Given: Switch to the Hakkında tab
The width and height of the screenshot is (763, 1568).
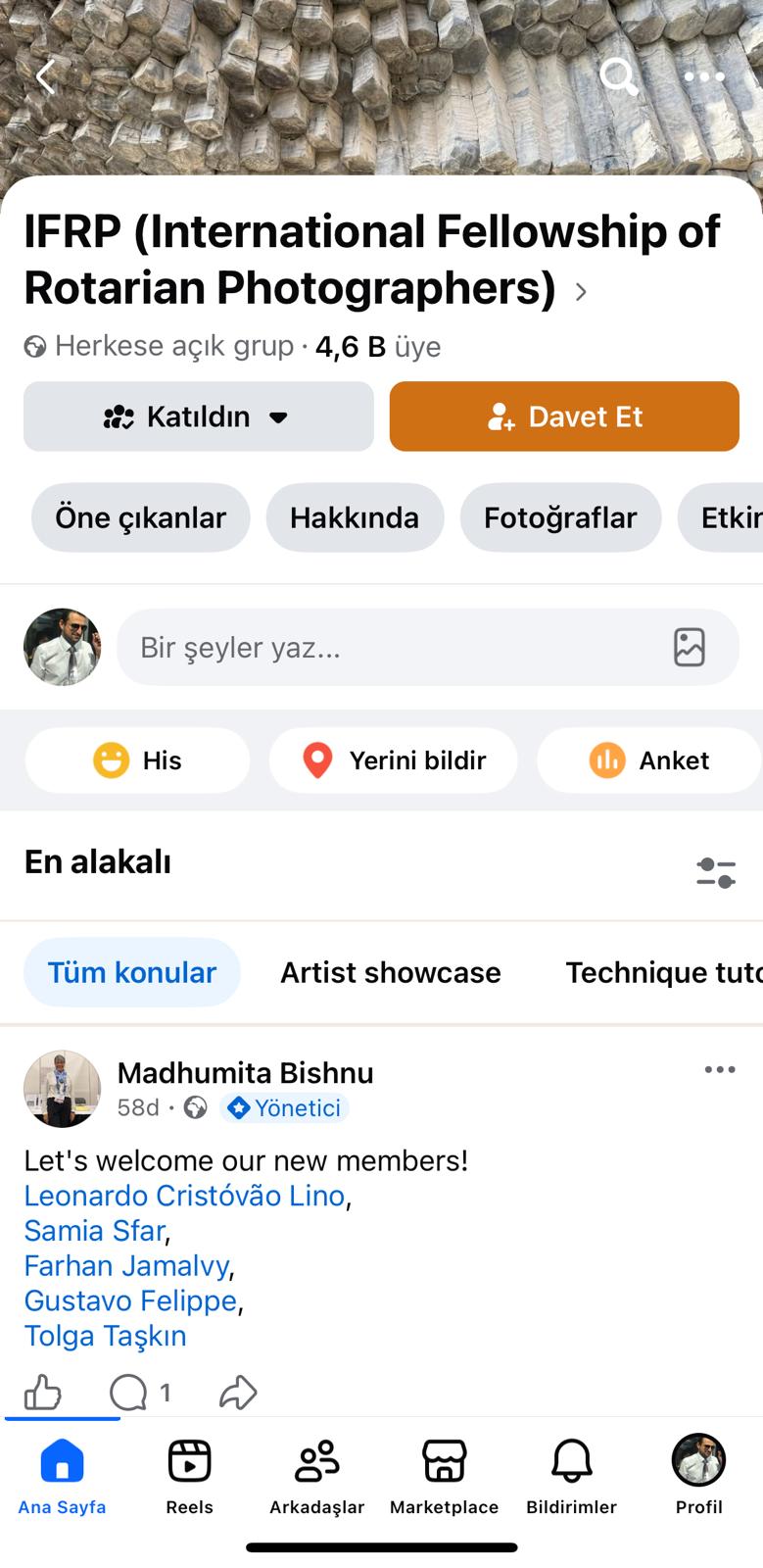Looking at the screenshot, I should [x=355, y=517].
